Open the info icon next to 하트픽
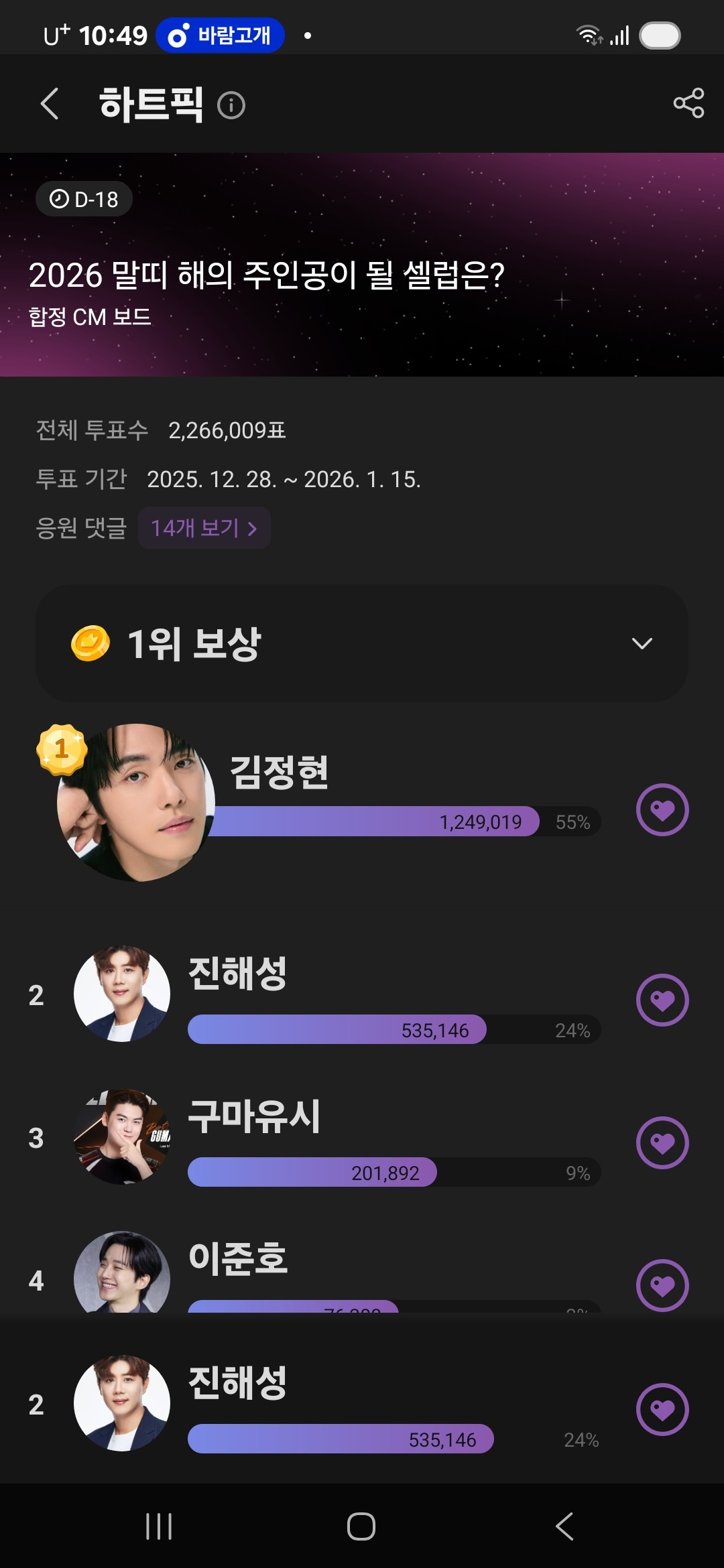This screenshot has width=724, height=1568. (x=231, y=105)
